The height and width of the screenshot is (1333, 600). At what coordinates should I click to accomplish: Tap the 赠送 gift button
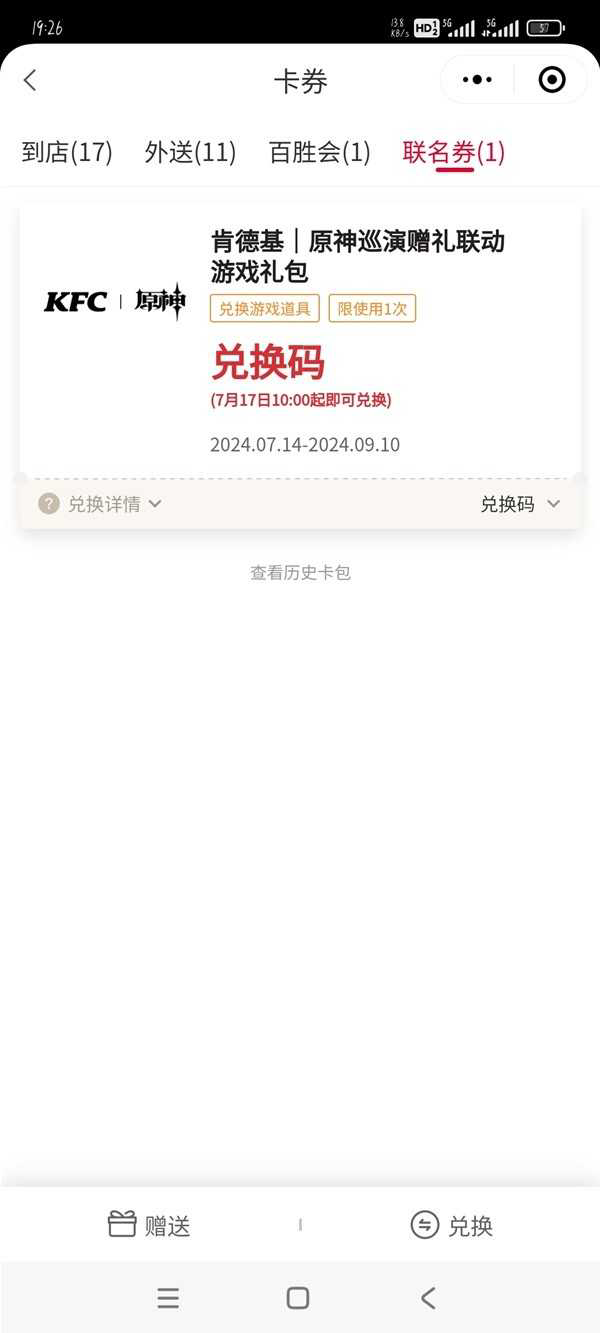pos(149,1225)
